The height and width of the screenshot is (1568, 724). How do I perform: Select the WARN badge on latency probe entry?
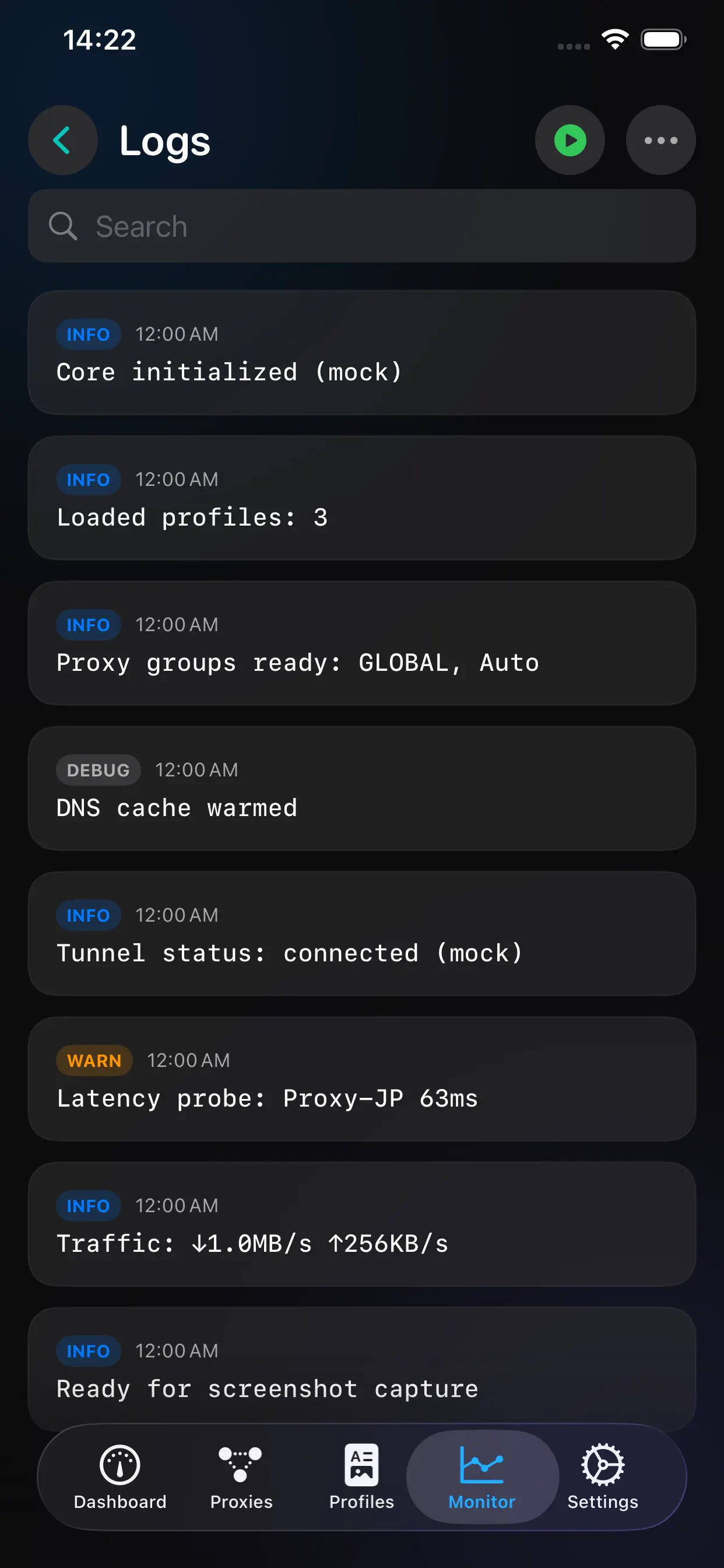[94, 1060]
